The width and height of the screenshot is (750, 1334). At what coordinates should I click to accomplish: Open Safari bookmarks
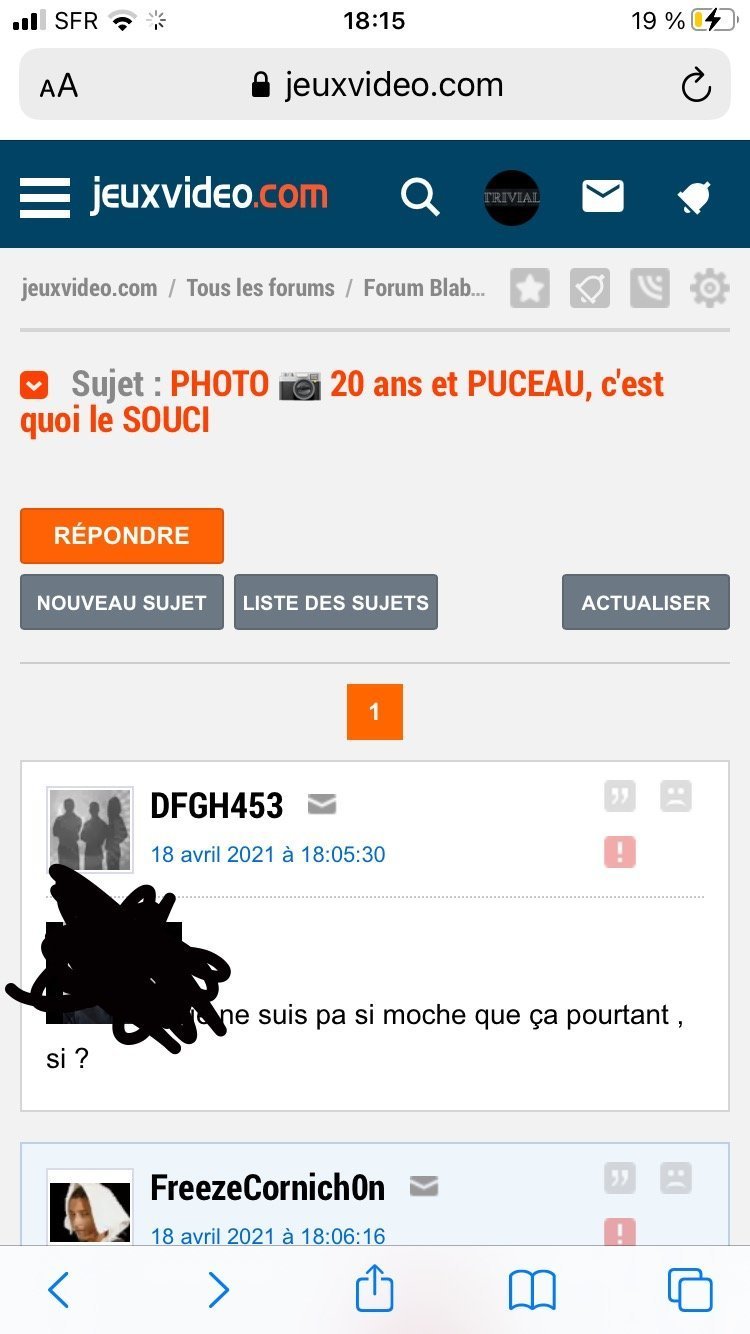tap(532, 1290)
